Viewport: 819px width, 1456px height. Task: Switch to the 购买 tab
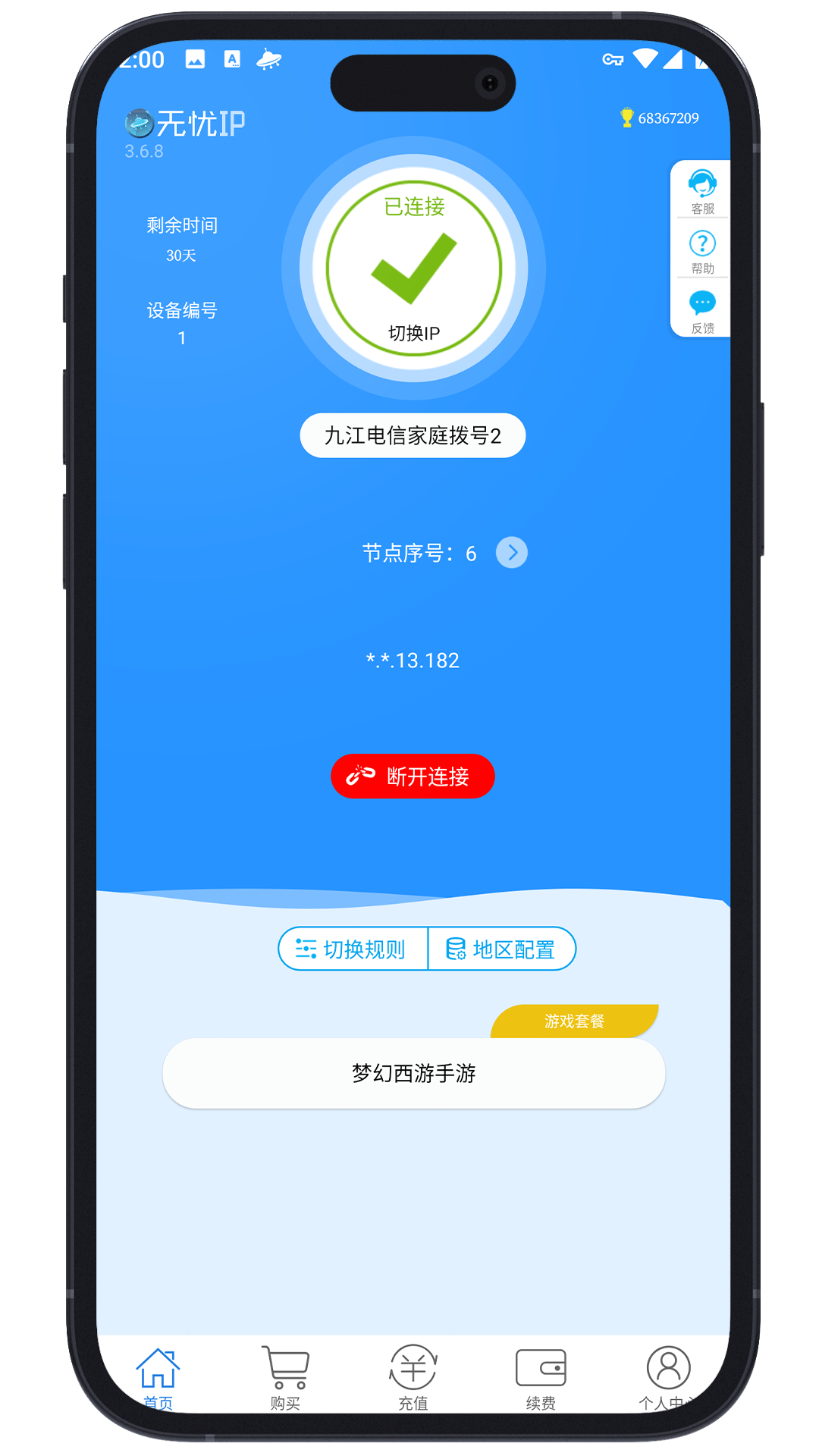pos(285,1376)
